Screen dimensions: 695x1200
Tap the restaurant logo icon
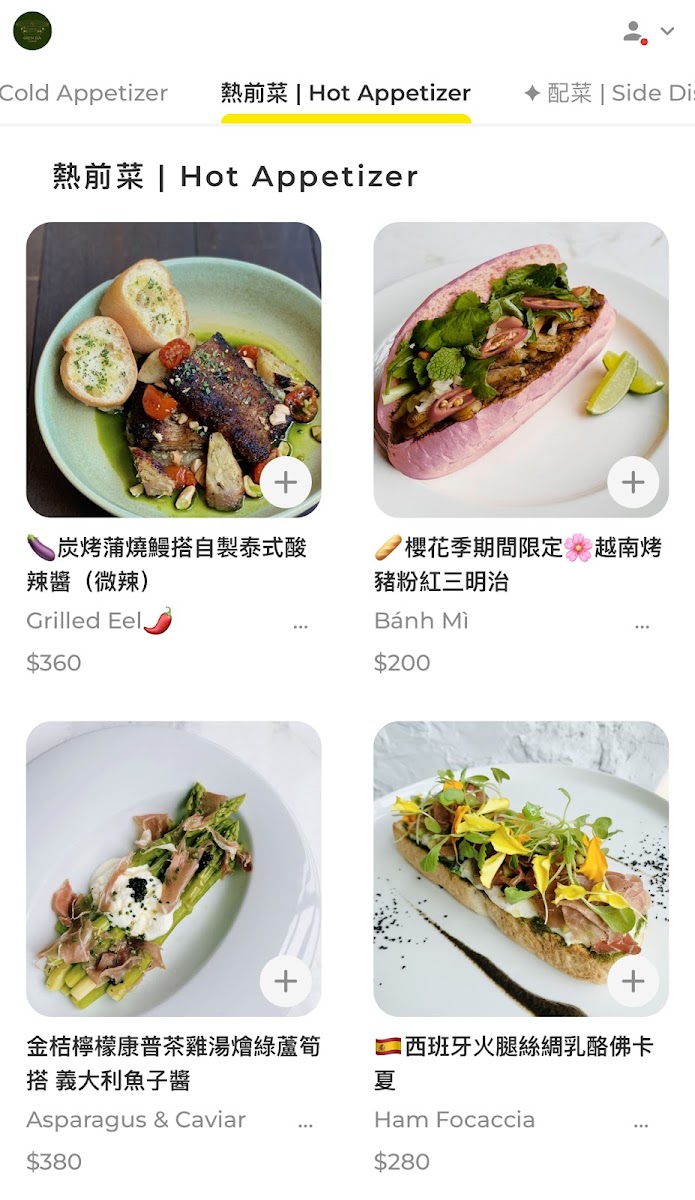click(32, 31)
